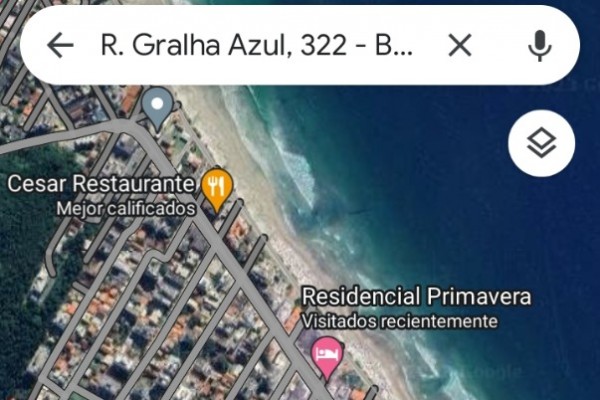This screenshot has height=400, width=600.
Task: Go back using the arrow in search bar
Action: click(x=61, y=45)
